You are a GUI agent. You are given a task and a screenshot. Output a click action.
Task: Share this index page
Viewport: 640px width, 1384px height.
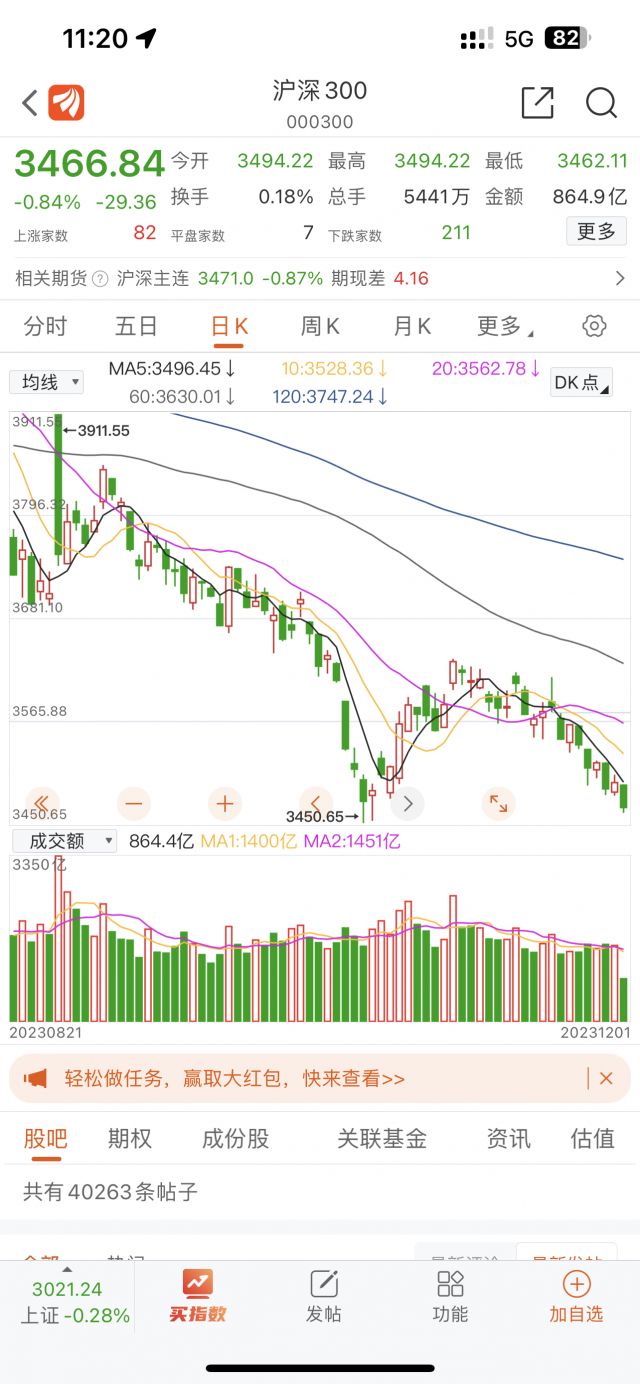[x=537, y=102]
